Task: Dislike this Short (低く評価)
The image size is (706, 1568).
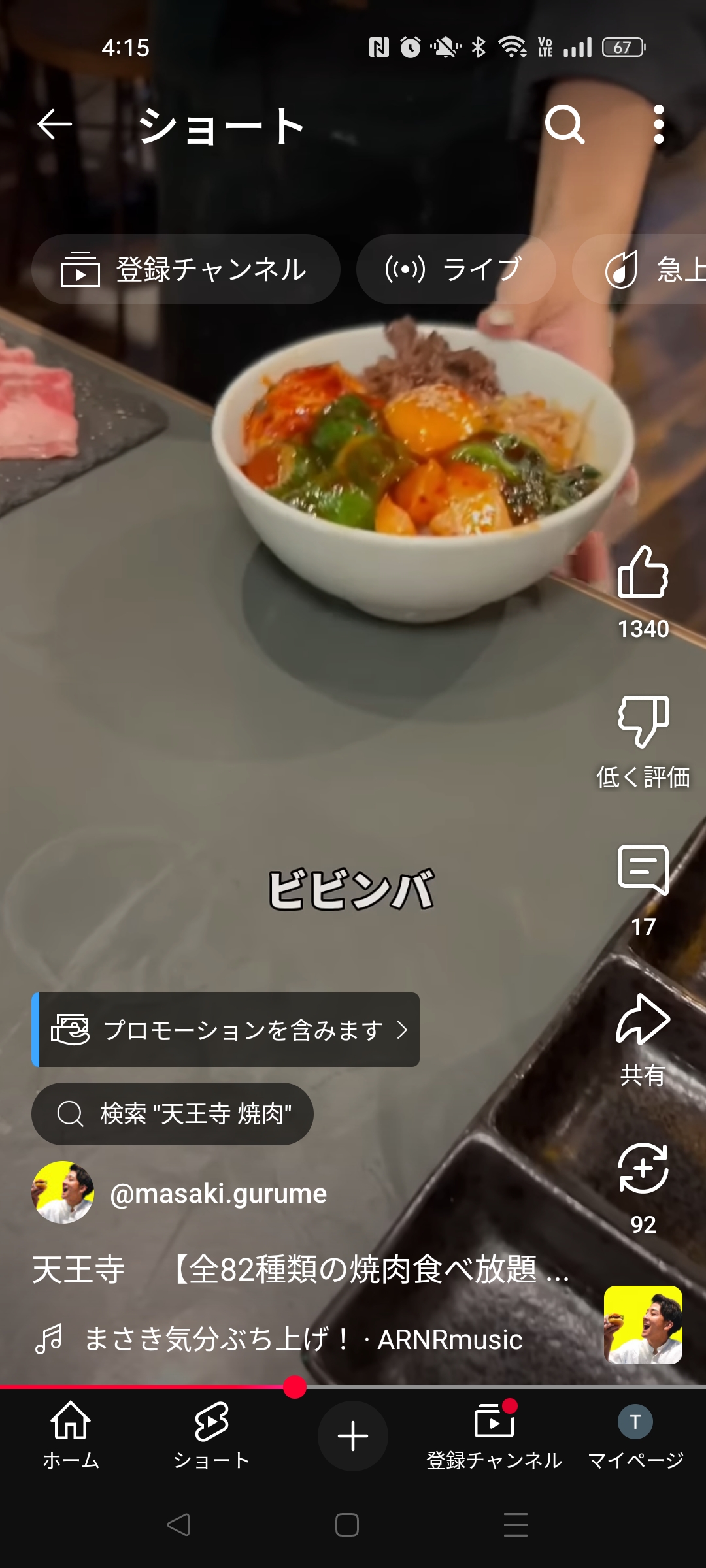Action: [x=643, y=722]
